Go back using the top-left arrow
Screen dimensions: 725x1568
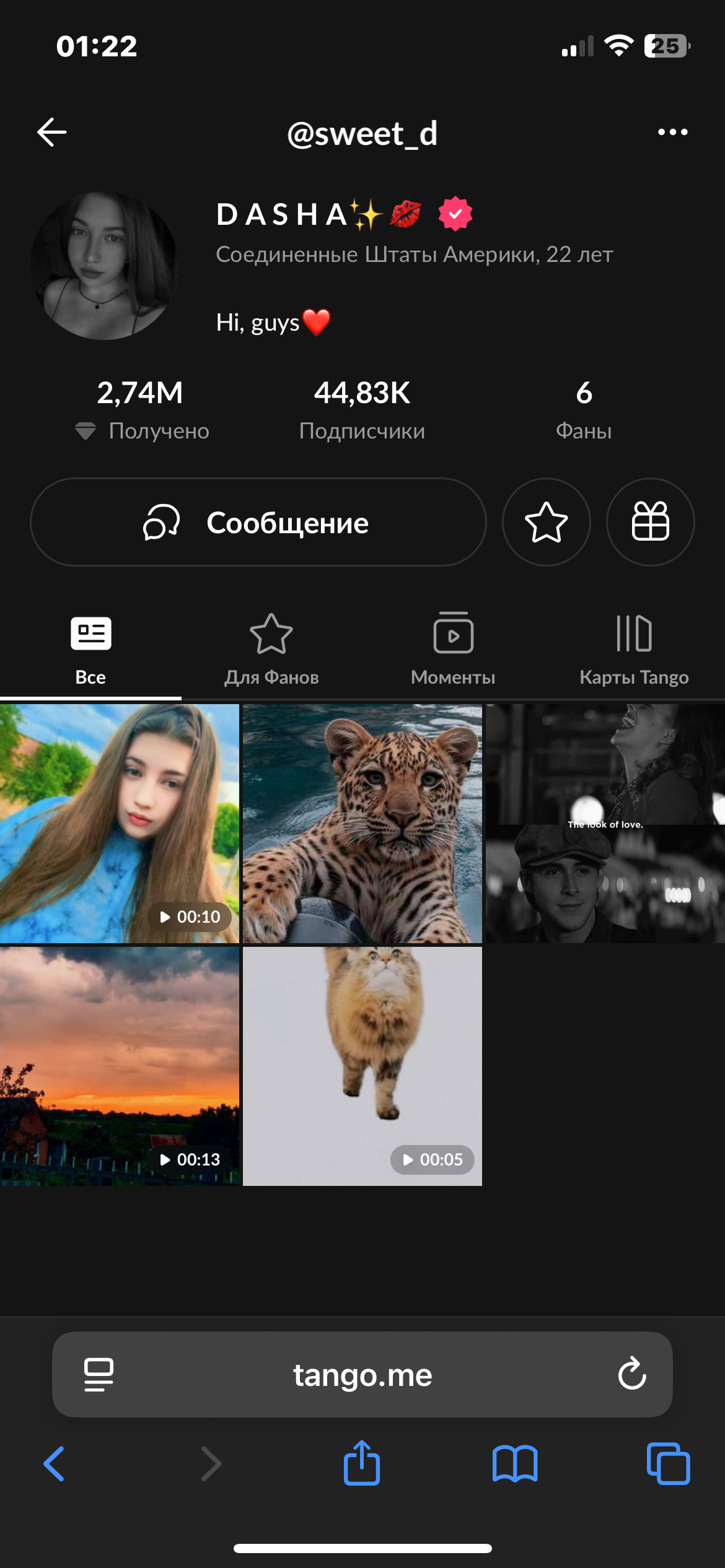[52, 132]
